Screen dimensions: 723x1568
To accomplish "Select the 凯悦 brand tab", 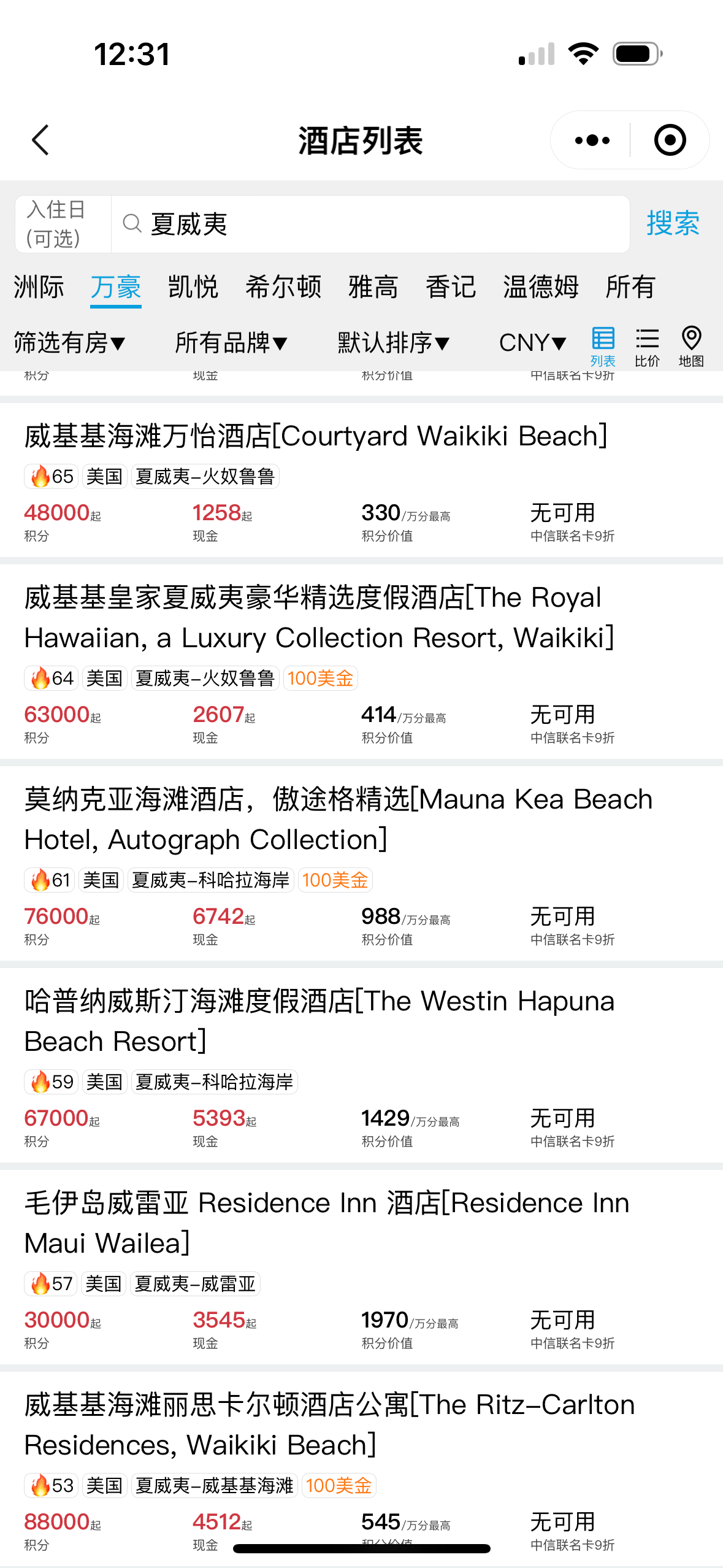I will click(193, 287).
